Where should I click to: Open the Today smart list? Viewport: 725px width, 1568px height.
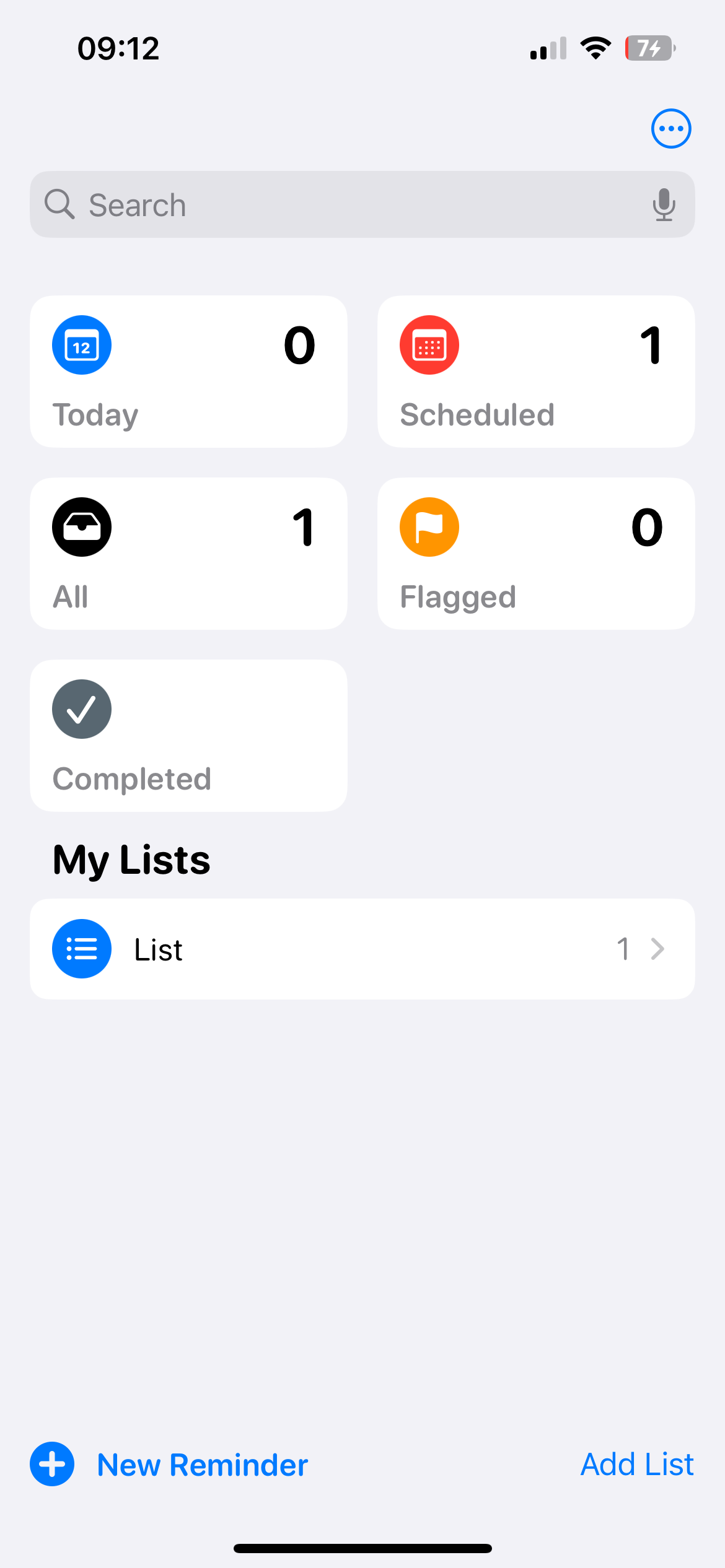188,372
